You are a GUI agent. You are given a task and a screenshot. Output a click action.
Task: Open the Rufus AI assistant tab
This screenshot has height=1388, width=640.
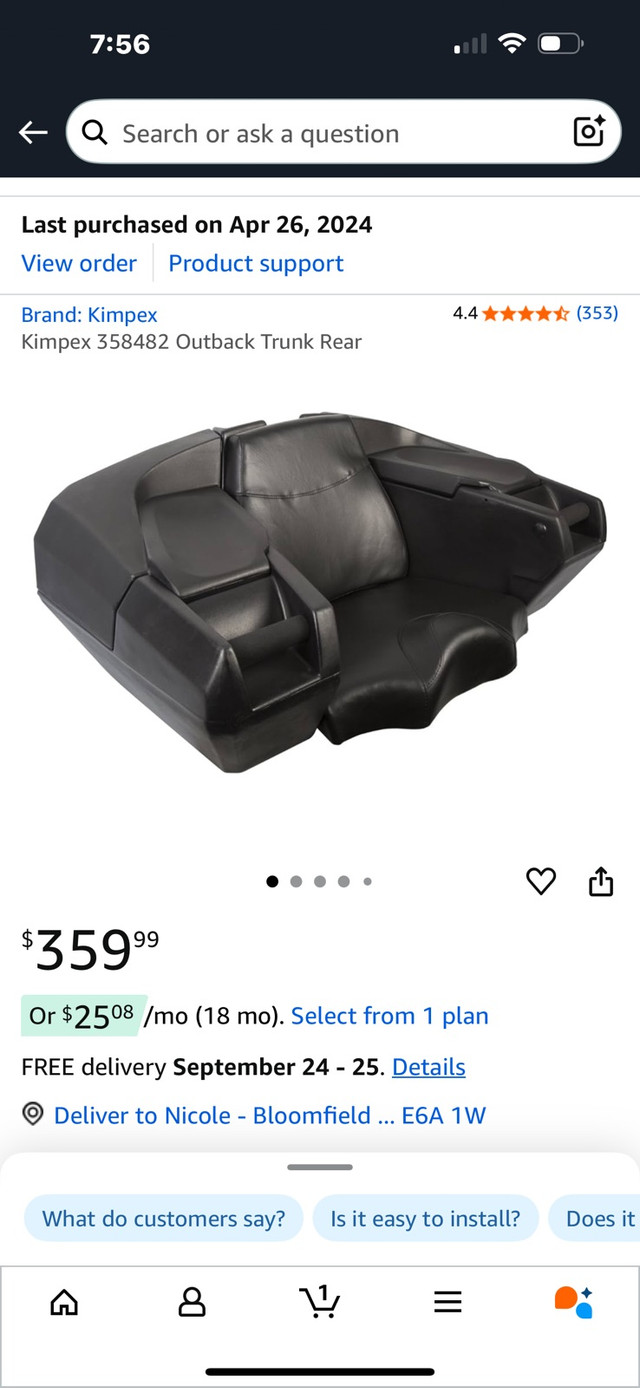pyautogui.click(x=574, y=1301)
